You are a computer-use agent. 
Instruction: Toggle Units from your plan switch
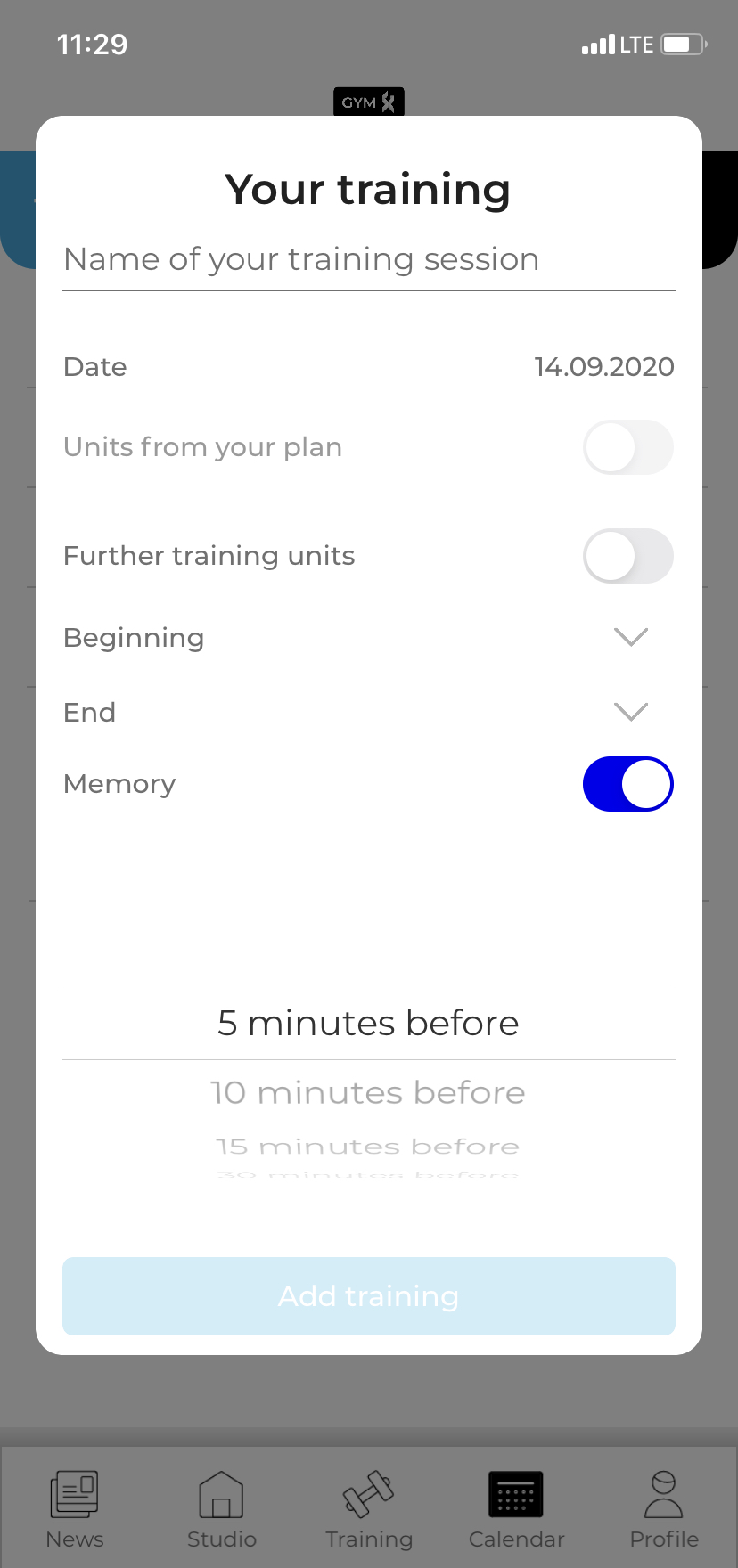tap(627, 447)
